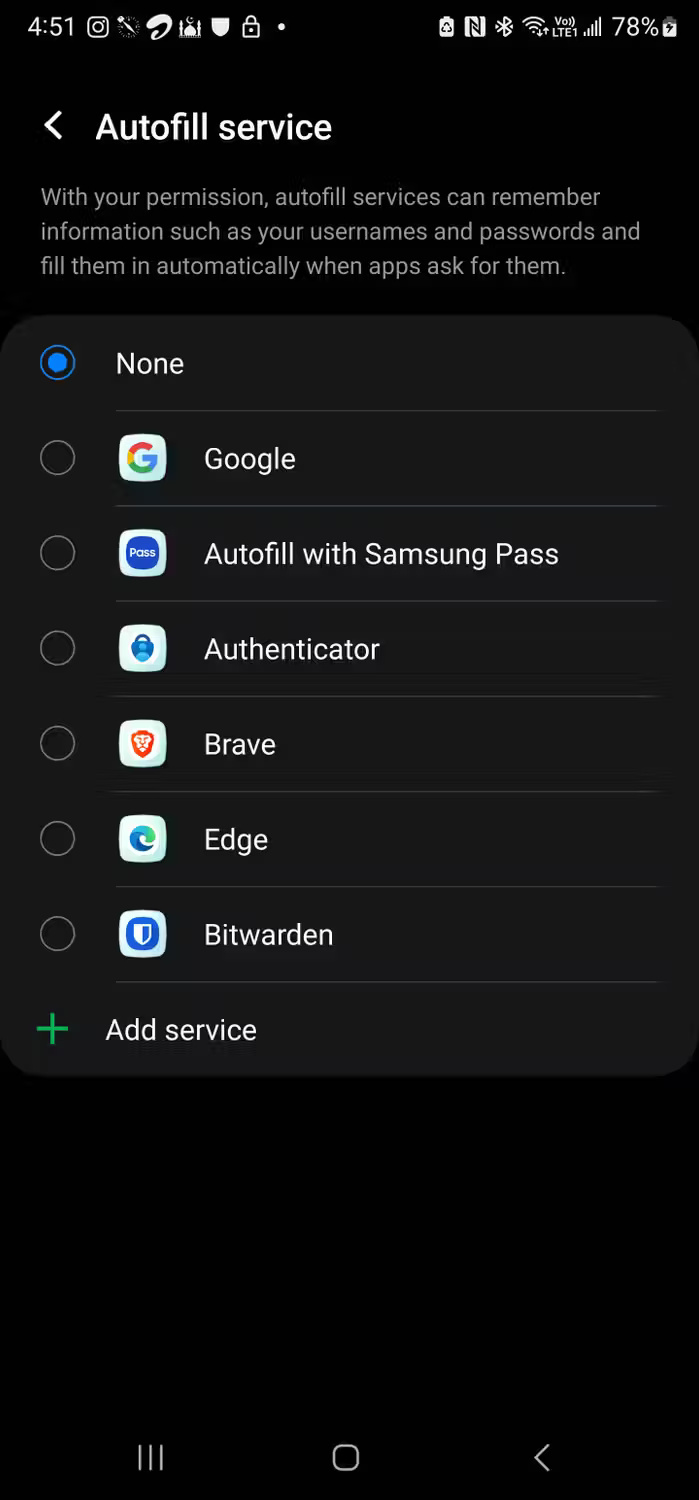Go back from Autofill service screen
This screenshot has height=1500, width=699.
(54, 127)
